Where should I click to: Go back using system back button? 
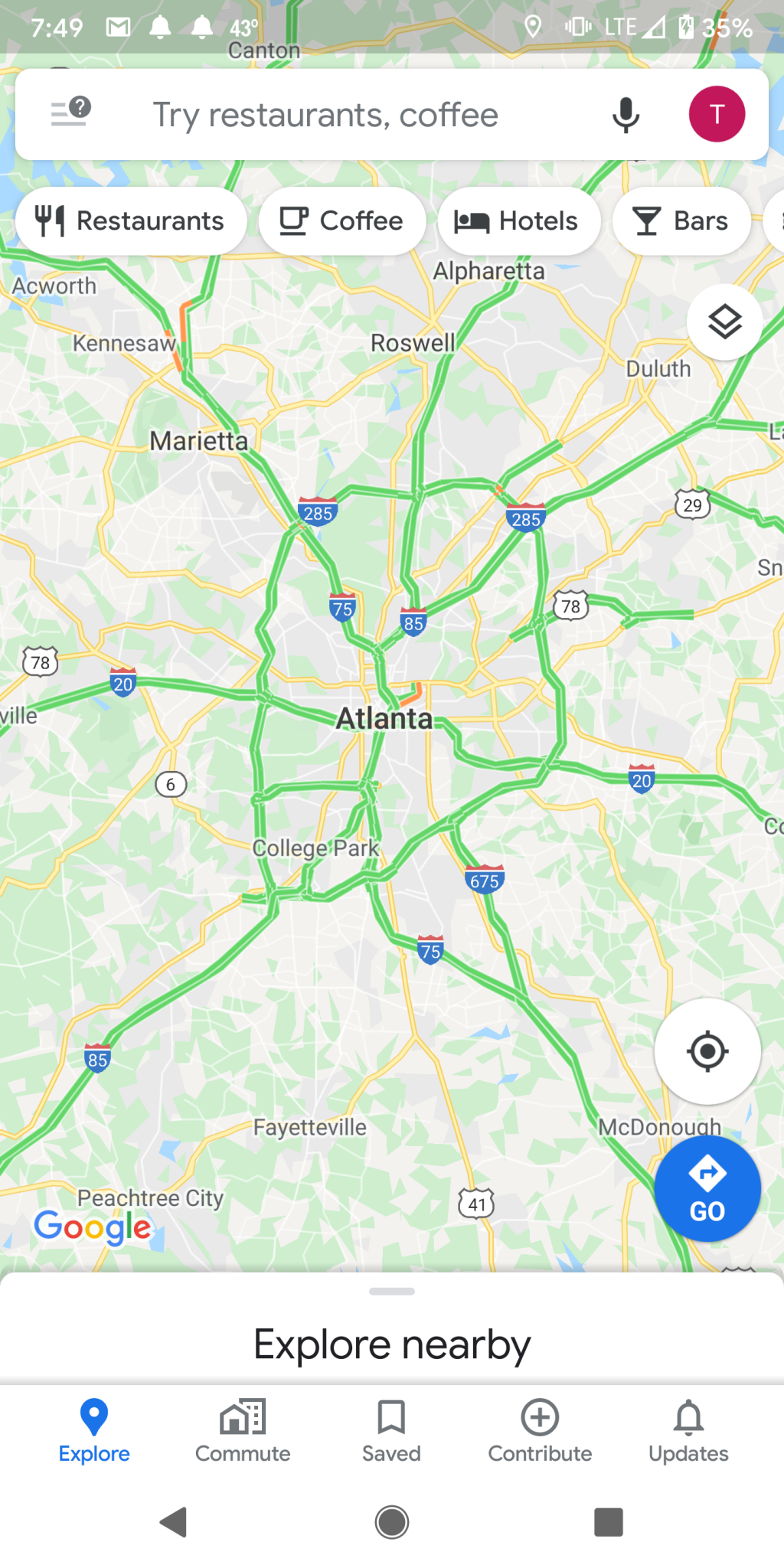click(174, 1522)
